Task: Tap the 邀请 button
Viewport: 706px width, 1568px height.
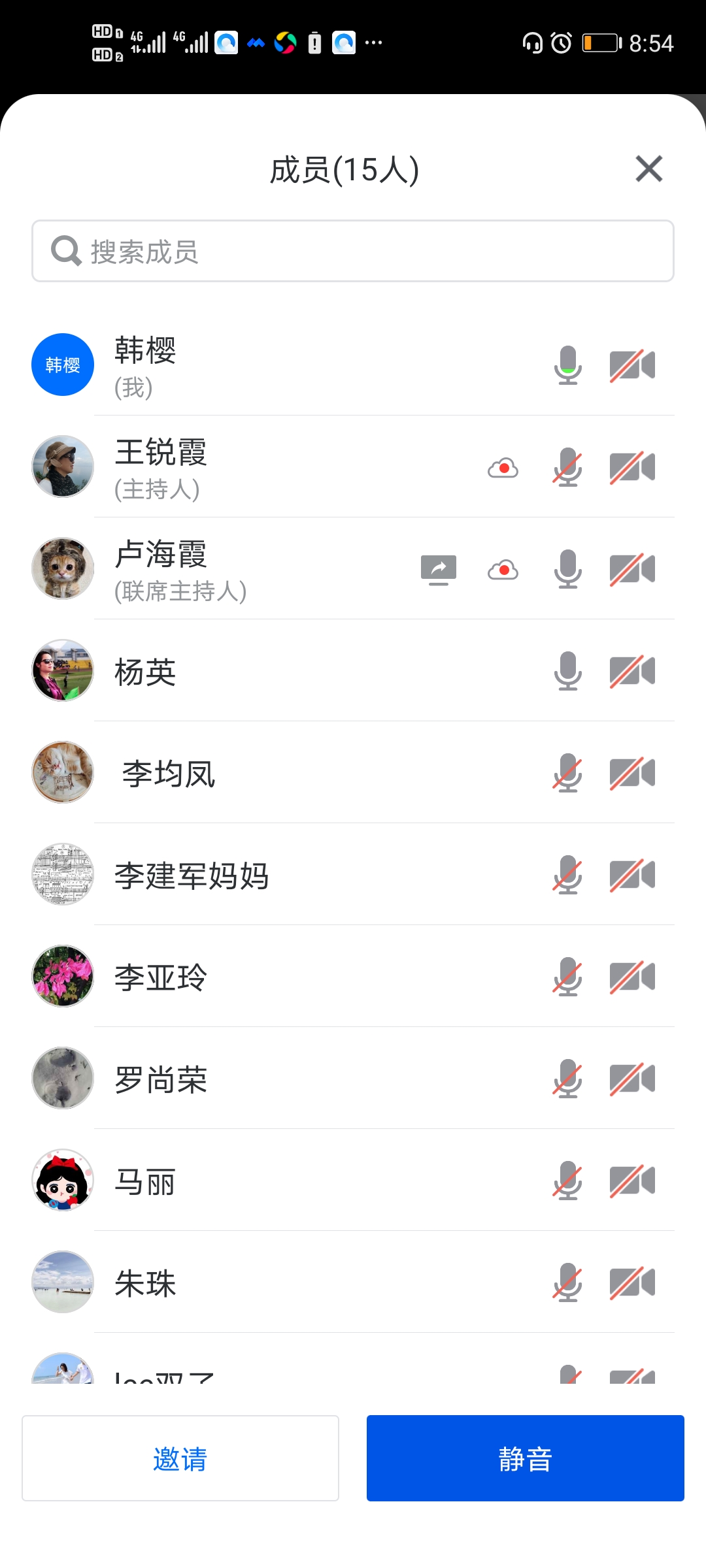Action: pyautogui.click(x=180, y=1458)
